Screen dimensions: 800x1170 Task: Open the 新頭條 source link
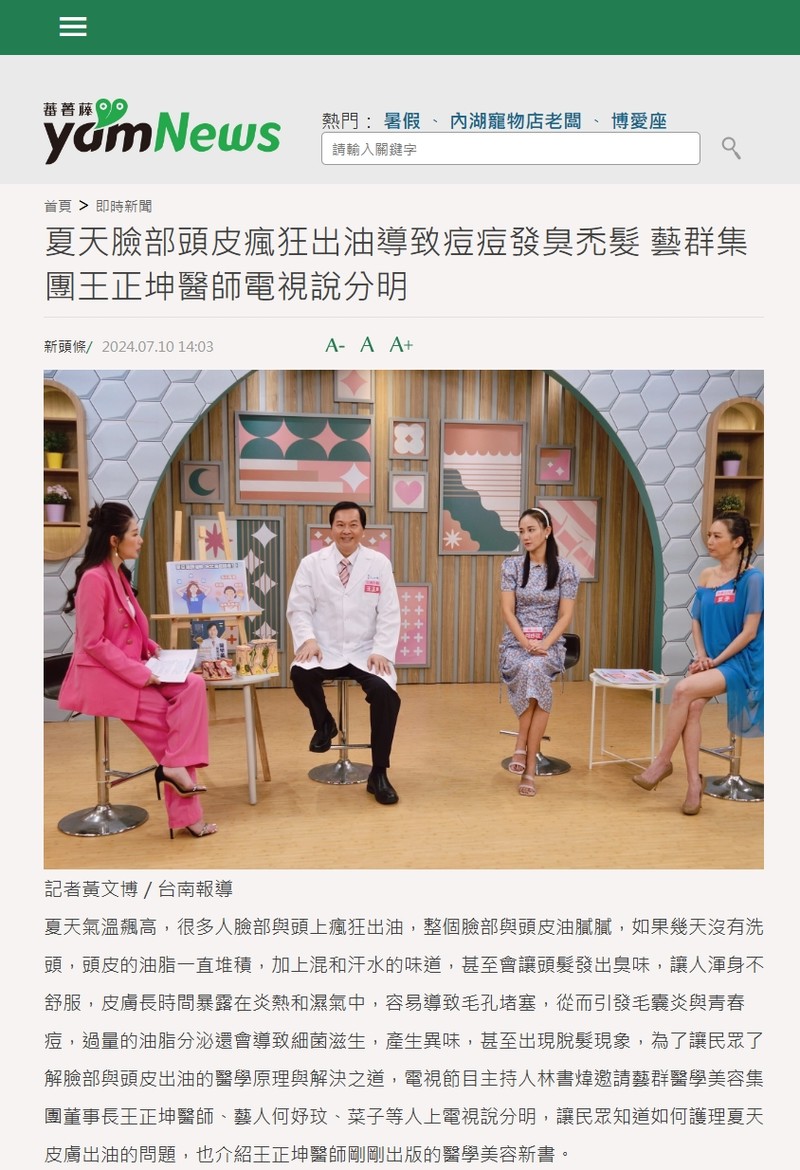pos(65,346)
